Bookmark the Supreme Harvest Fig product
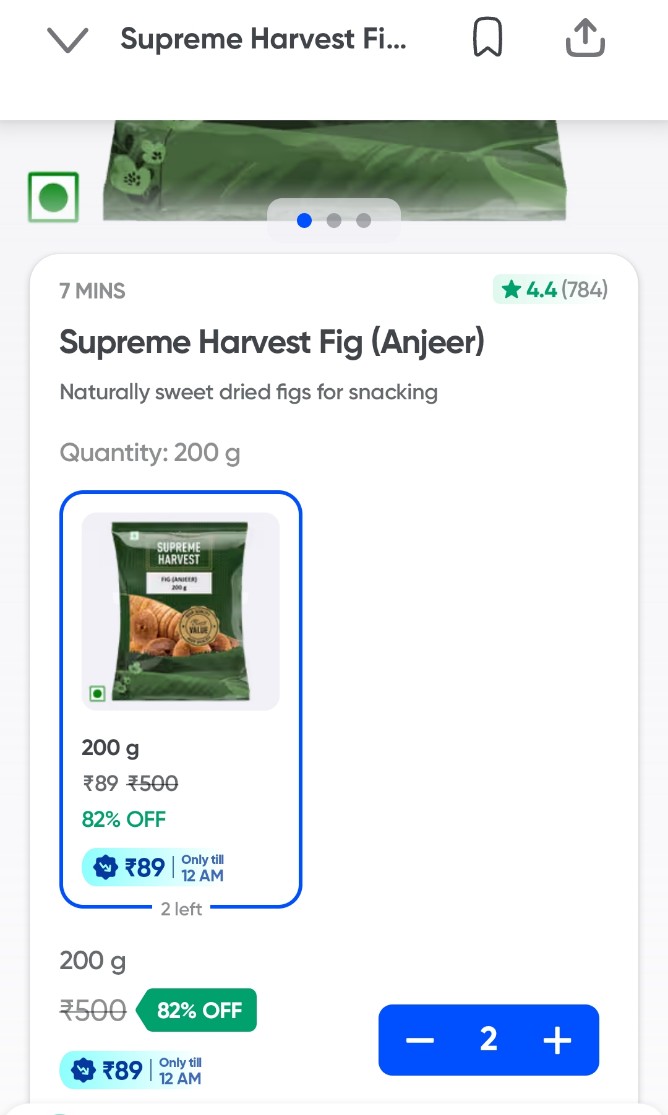Screen dimensions: 668x1115 click(487, 40)
